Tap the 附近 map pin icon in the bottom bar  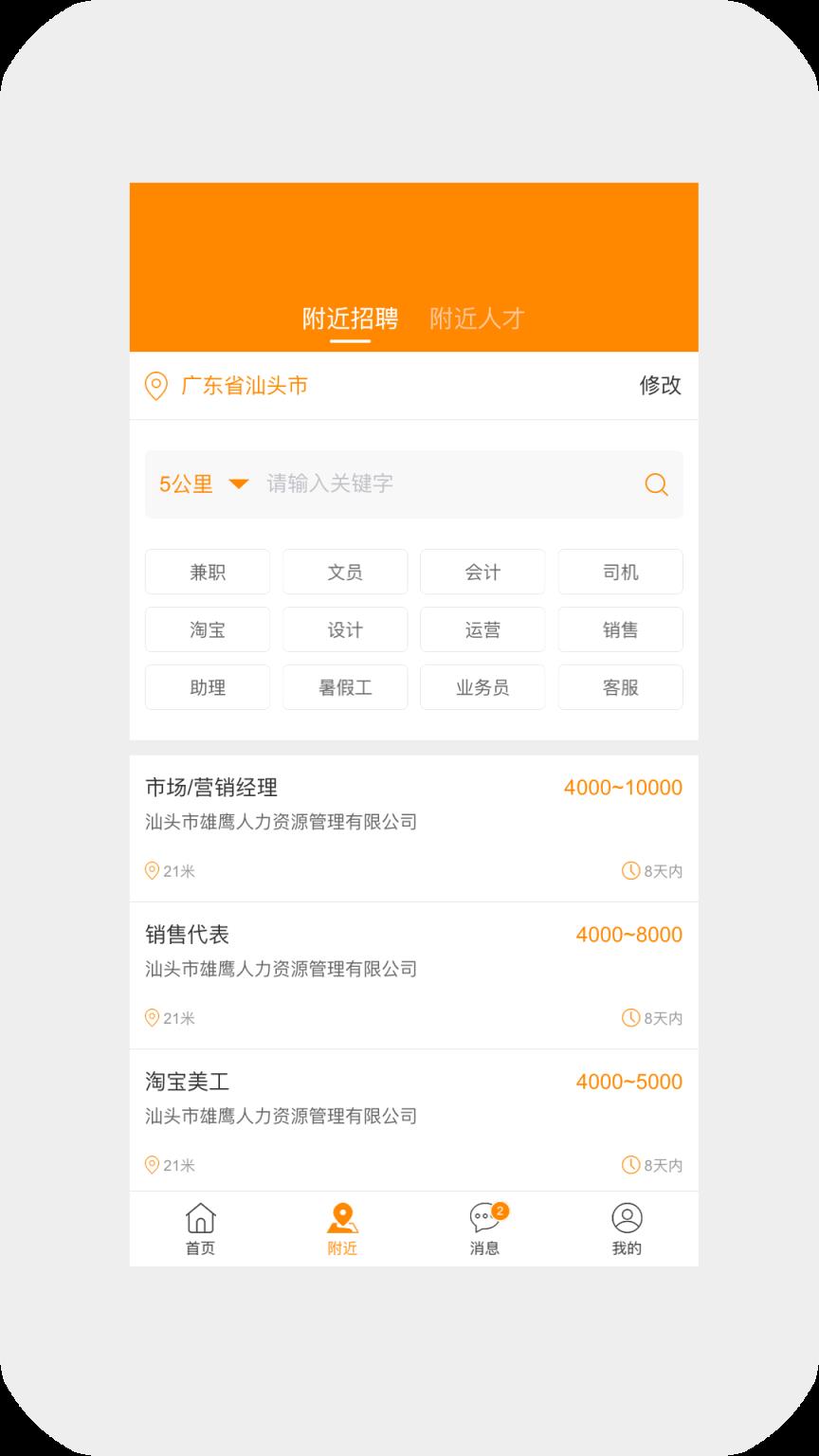343,1218
